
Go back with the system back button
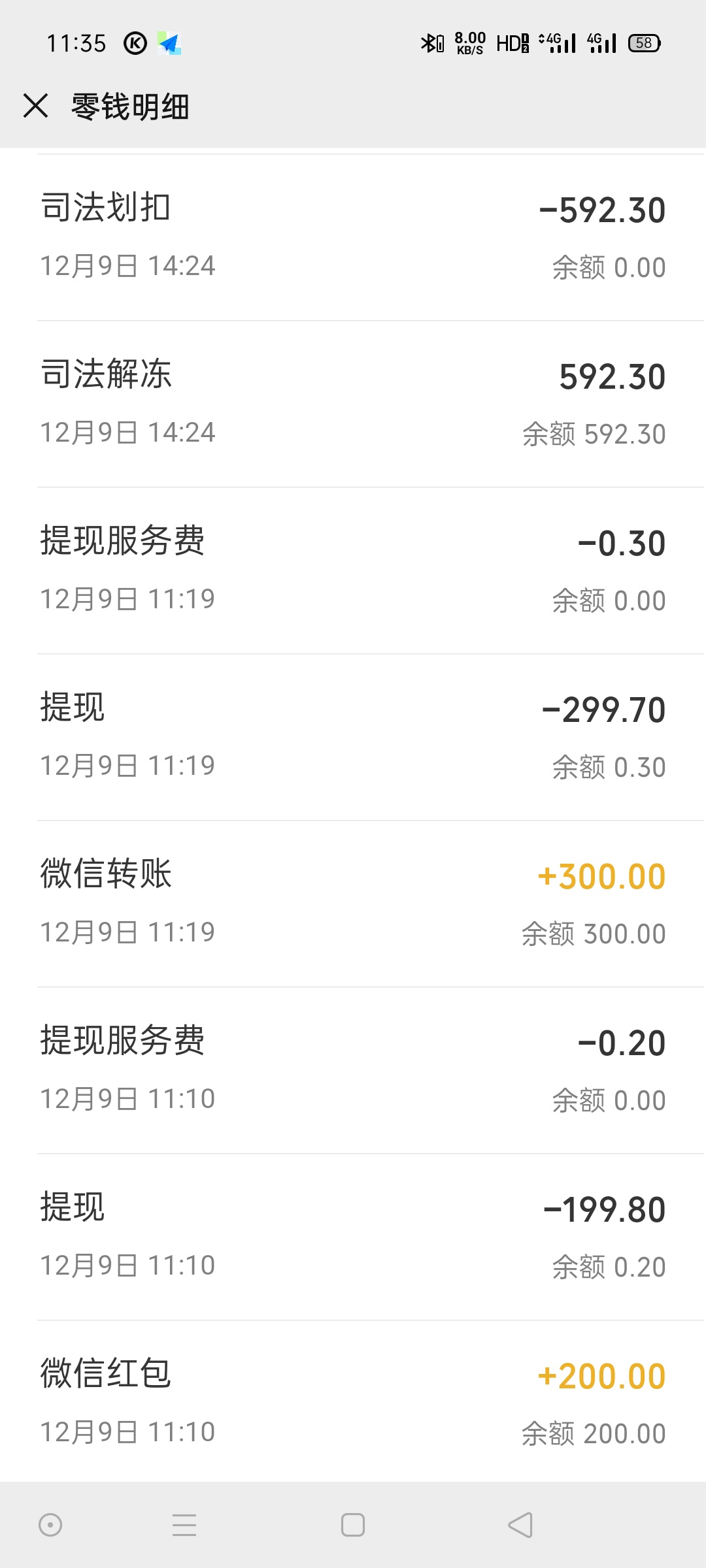(x=521, y=1525)
